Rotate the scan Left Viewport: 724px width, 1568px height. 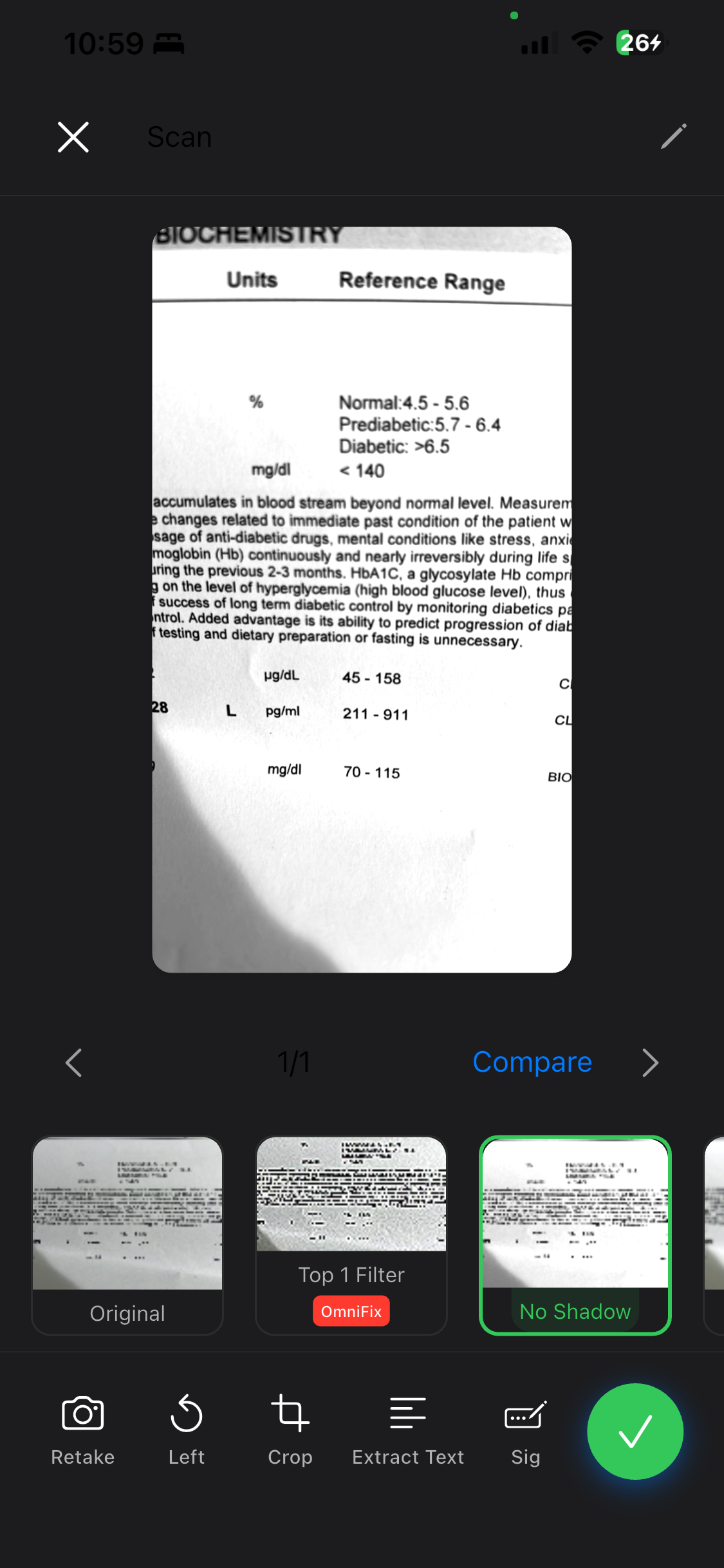[187, 1429]
